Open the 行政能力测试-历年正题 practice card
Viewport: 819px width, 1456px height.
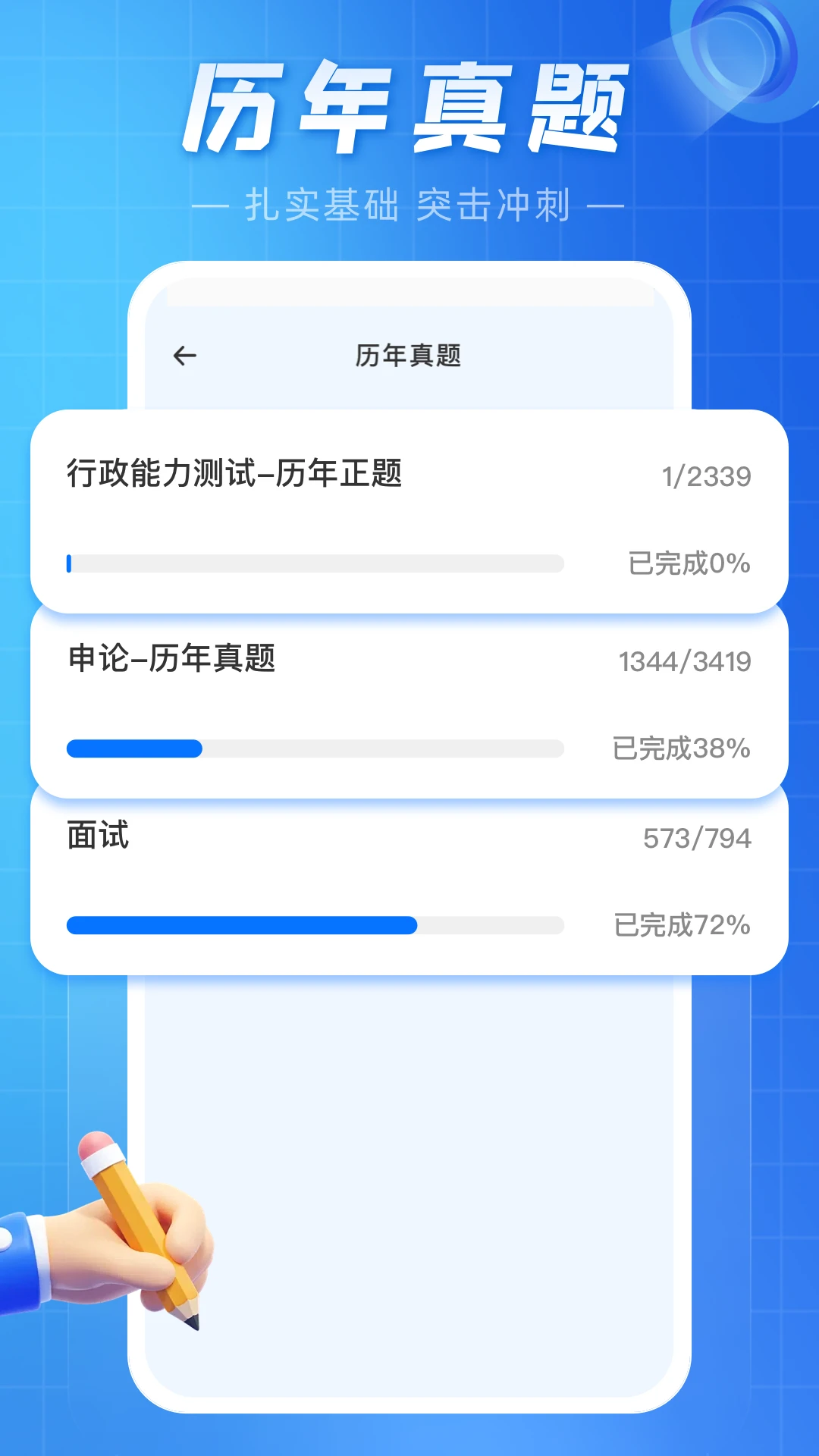(x=409, y=510)
